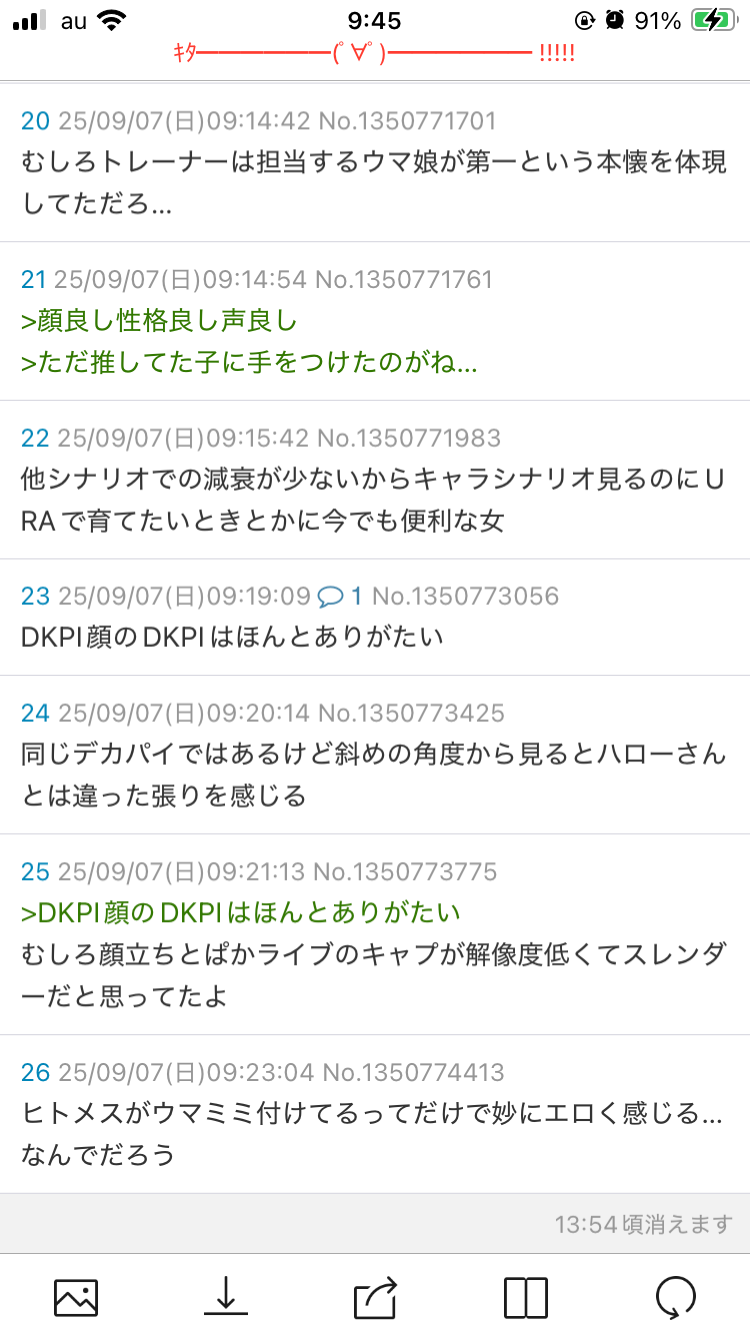View the reply bubble on post 23
Viewport: 750px width, 1334px height.
340,597
